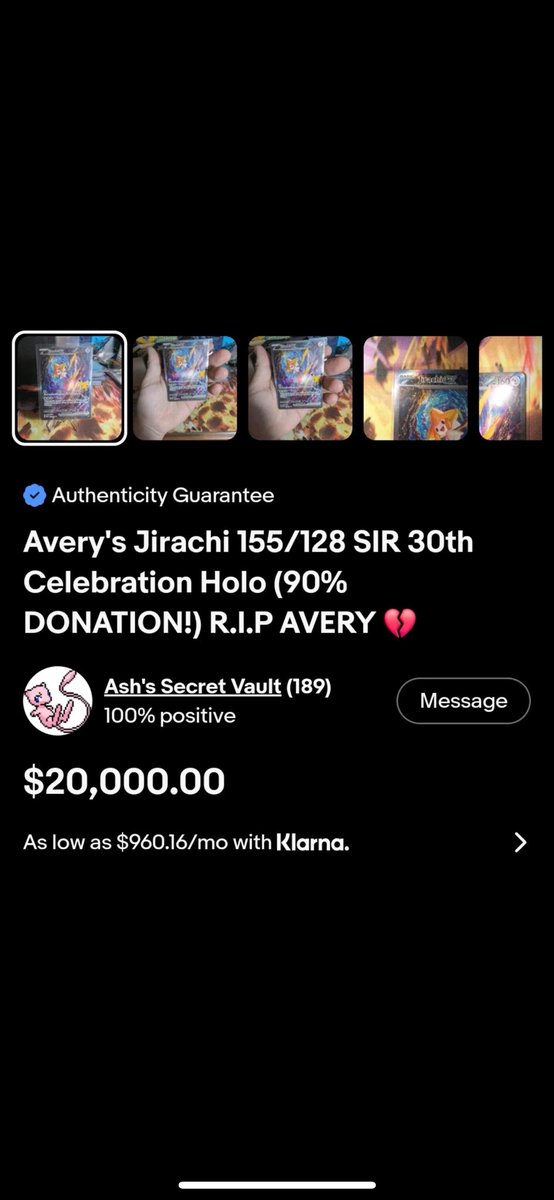View the fourth listing photo thumbnail
This screenshot has height=1200, width=554.
point(415,388)
